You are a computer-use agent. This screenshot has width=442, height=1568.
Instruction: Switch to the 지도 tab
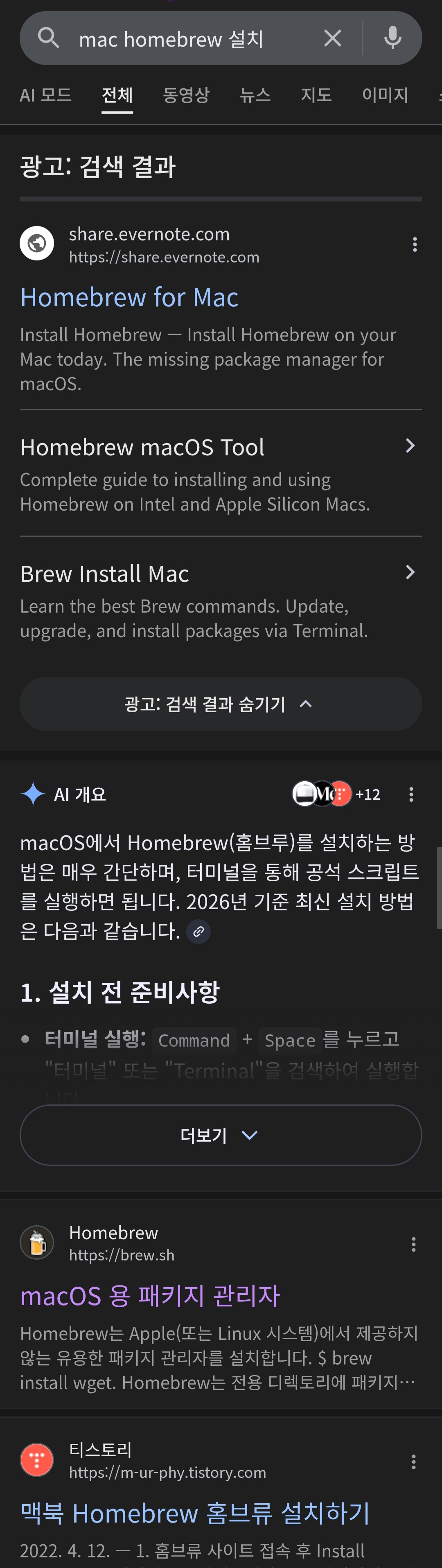click(316, 95)
